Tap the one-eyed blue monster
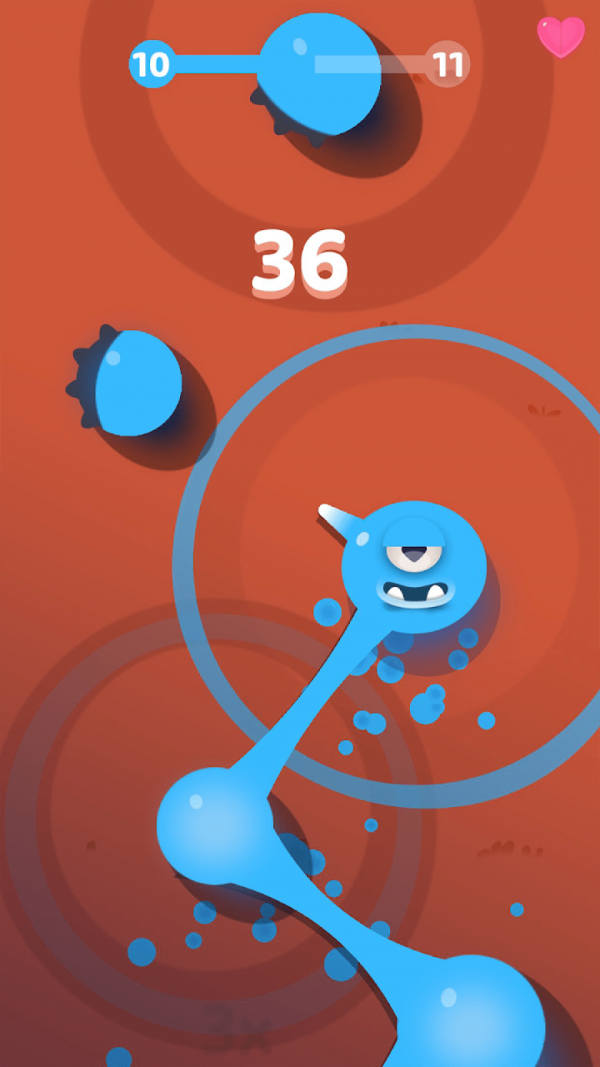 click(x=413, y=567)
